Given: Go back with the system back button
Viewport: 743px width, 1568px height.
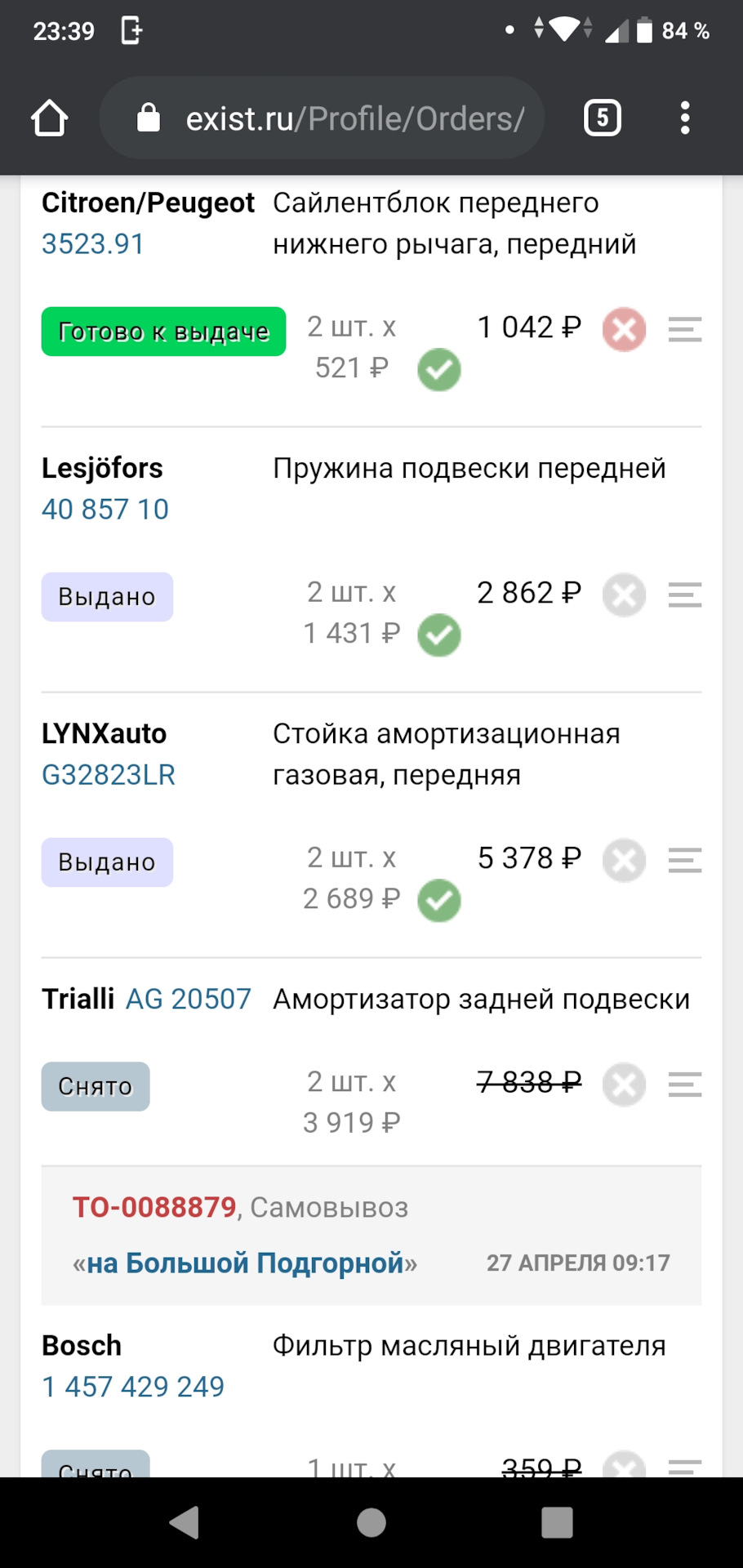Looking at the screenshot, I should pyautogui.click(x=185, y=1522).
